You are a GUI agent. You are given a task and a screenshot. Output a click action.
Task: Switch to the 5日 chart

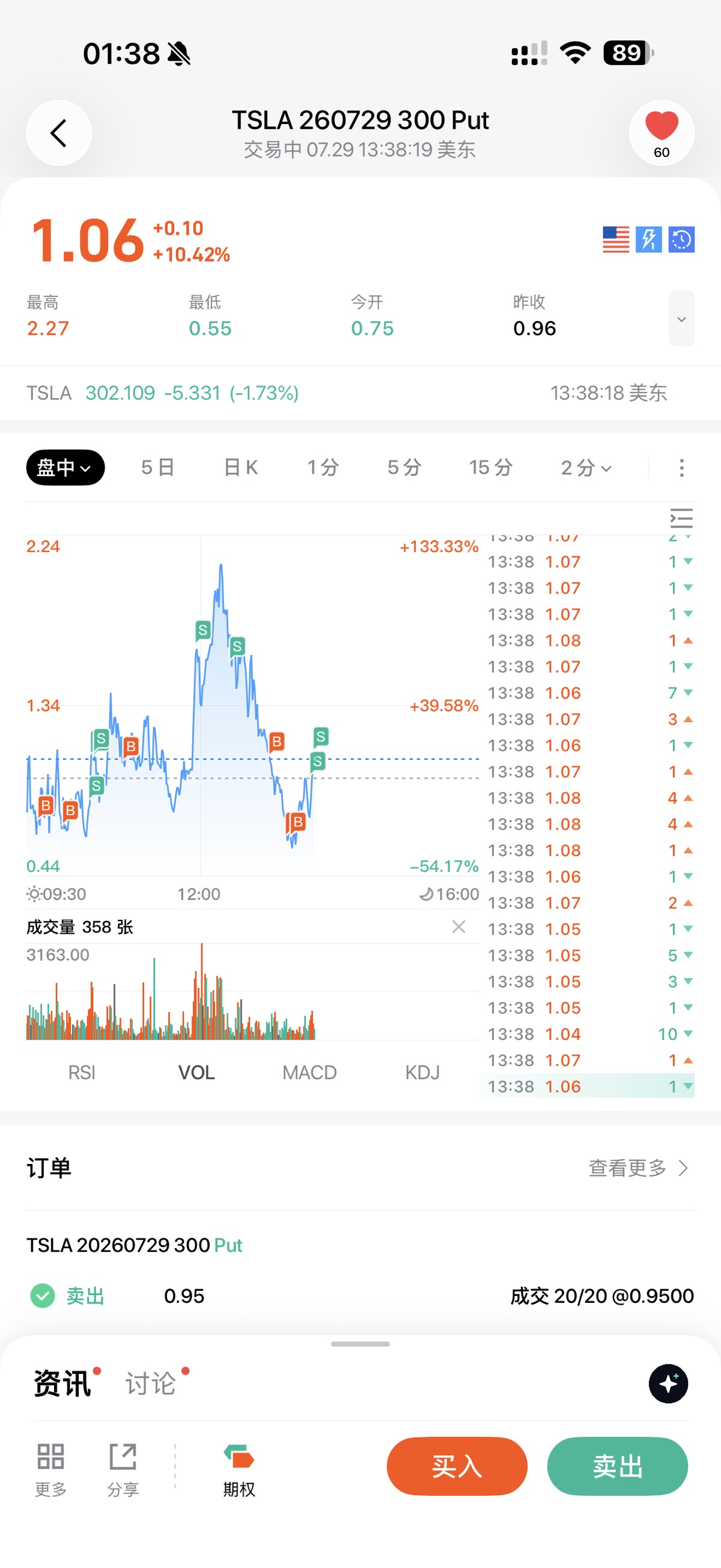pos(157,468)
